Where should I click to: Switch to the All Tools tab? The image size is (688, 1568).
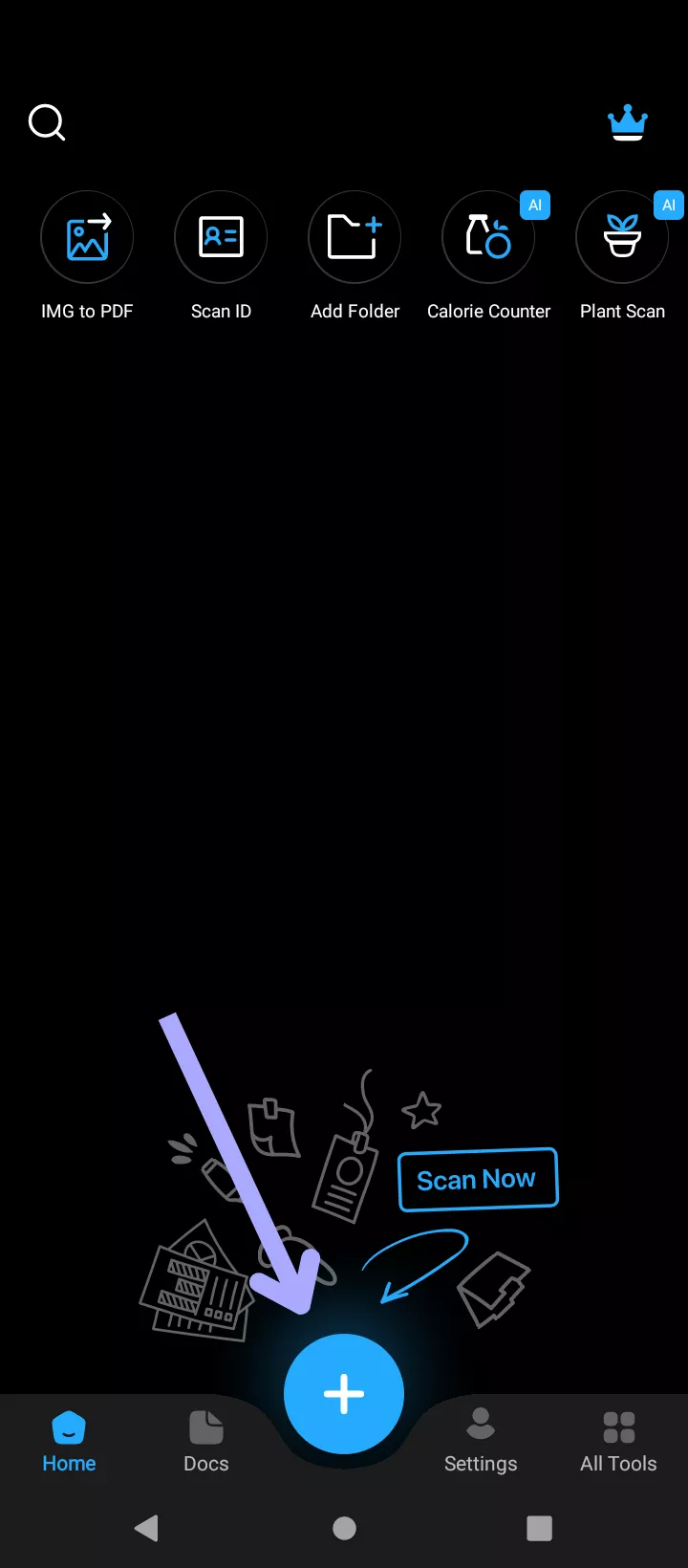coord(618,1442)
